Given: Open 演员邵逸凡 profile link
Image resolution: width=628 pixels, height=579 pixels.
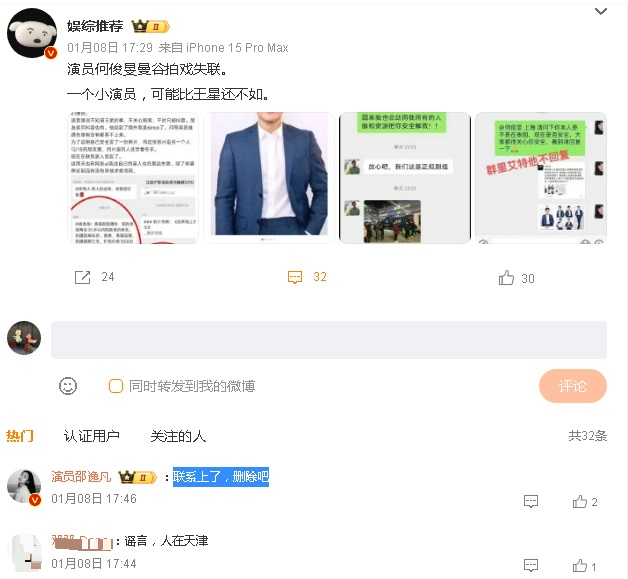Looking at the screenshot, I should tap(82, 477).
